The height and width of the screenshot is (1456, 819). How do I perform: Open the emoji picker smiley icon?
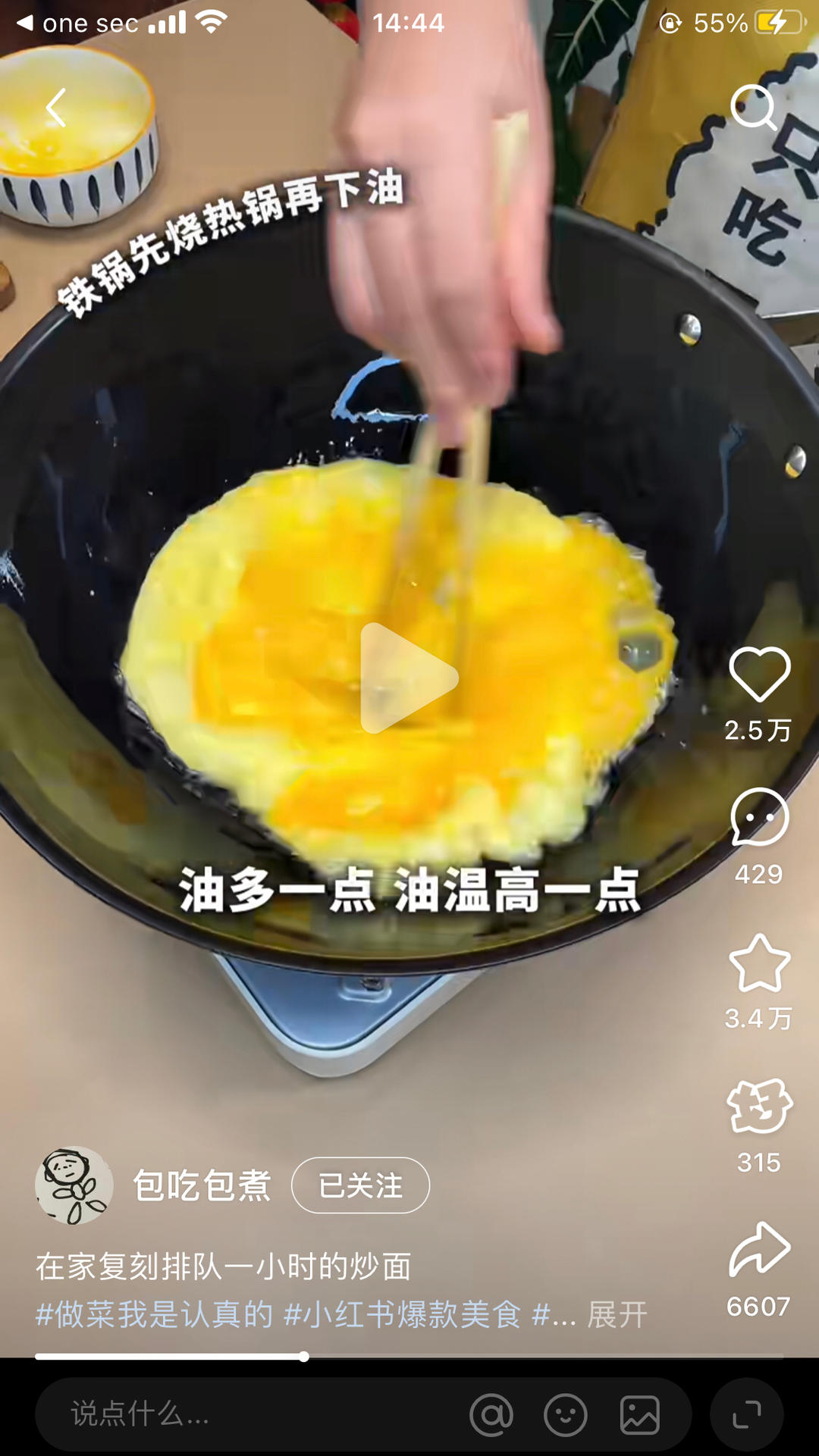click(x=566, y=1414)
